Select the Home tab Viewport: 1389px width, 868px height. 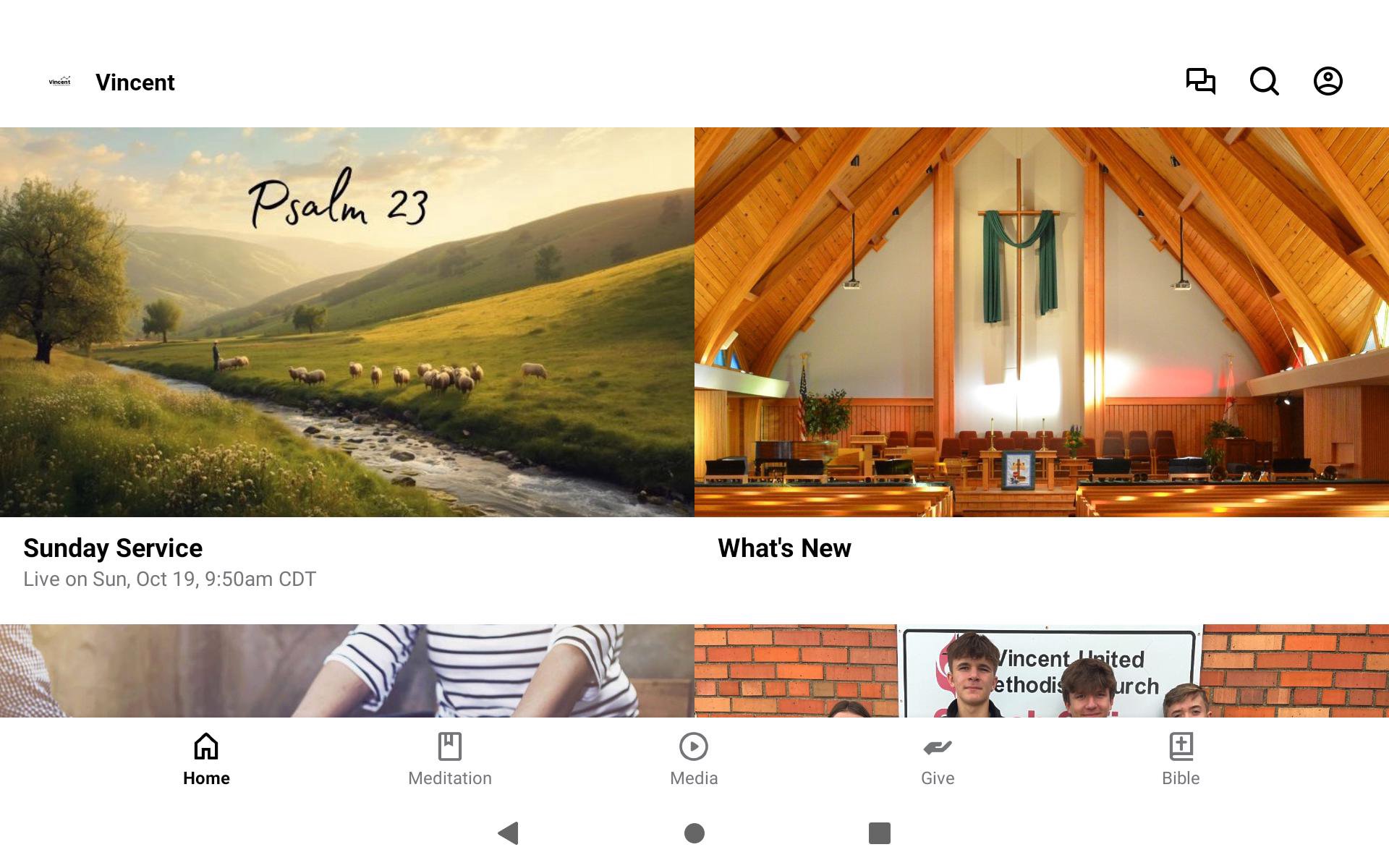206,759
